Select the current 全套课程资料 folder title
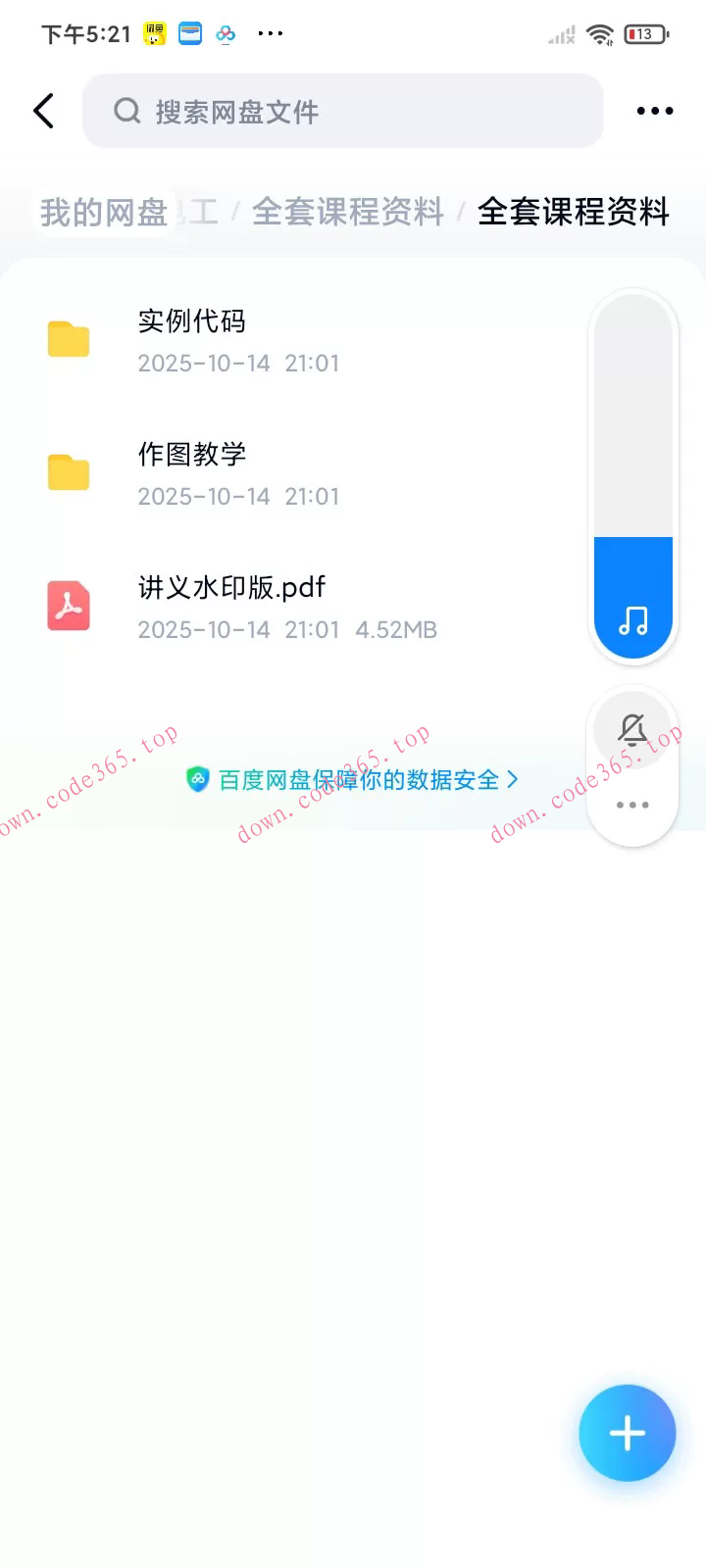Viewport: 706px width, 1568px height. [x=572, y=212]
